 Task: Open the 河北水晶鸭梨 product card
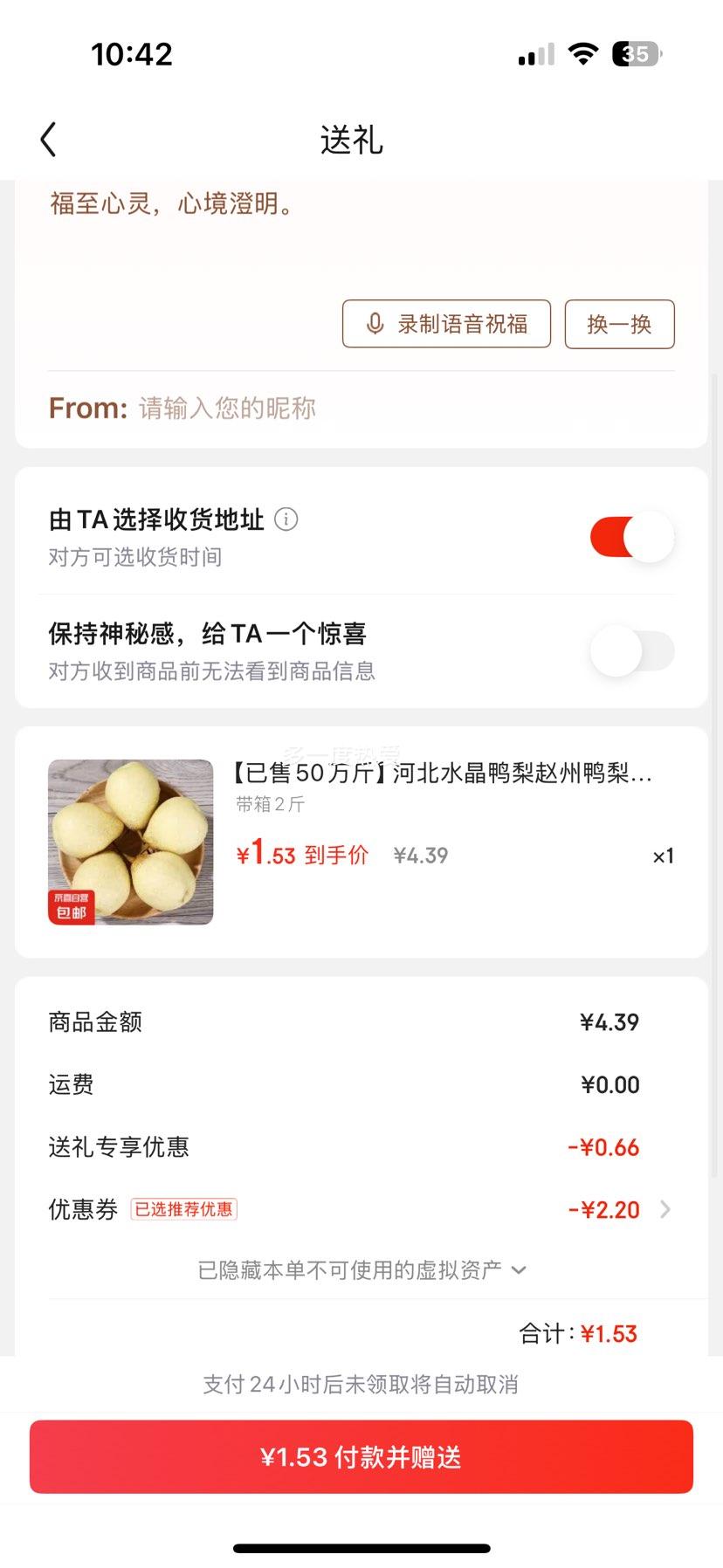click(x=361, y=842)
